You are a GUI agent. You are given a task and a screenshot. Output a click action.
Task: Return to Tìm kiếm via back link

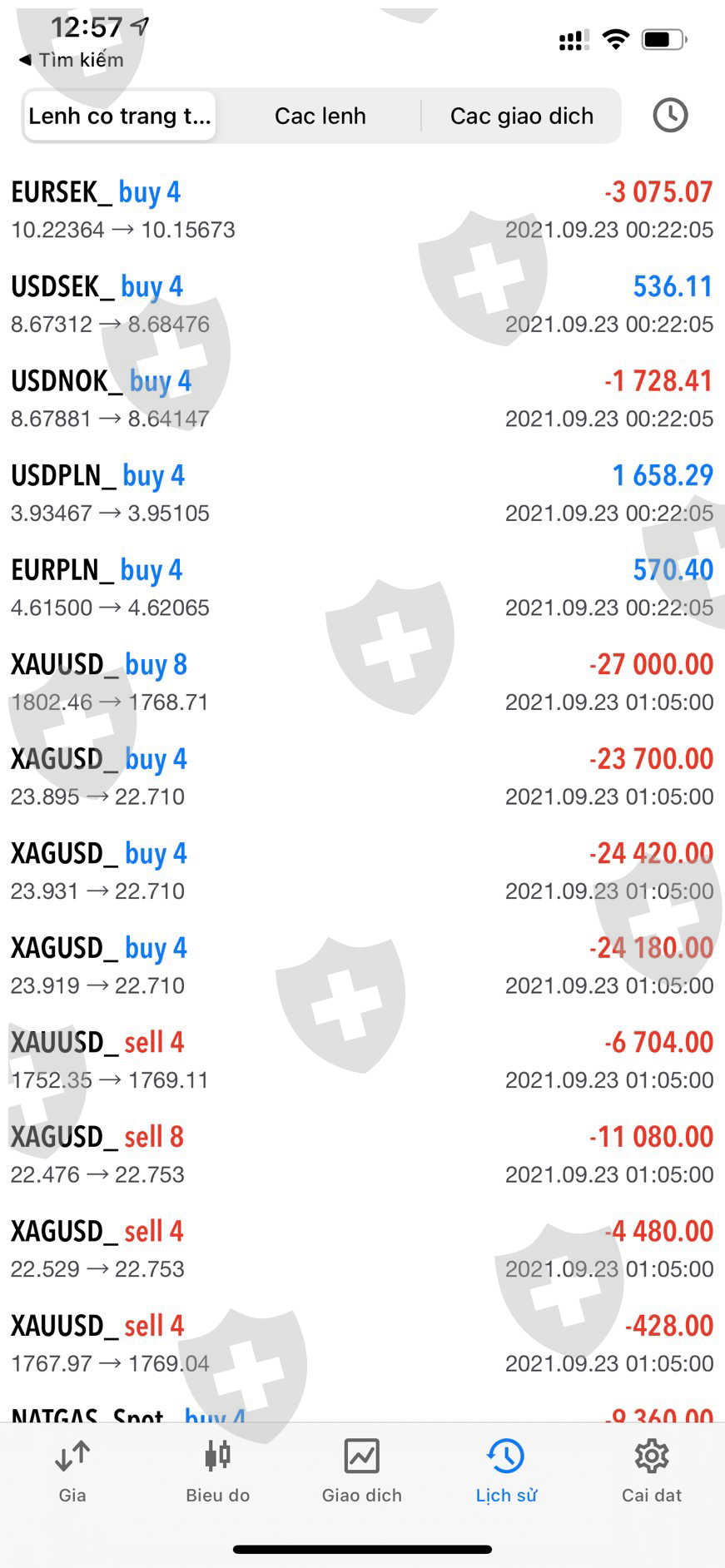coord(72,60)
